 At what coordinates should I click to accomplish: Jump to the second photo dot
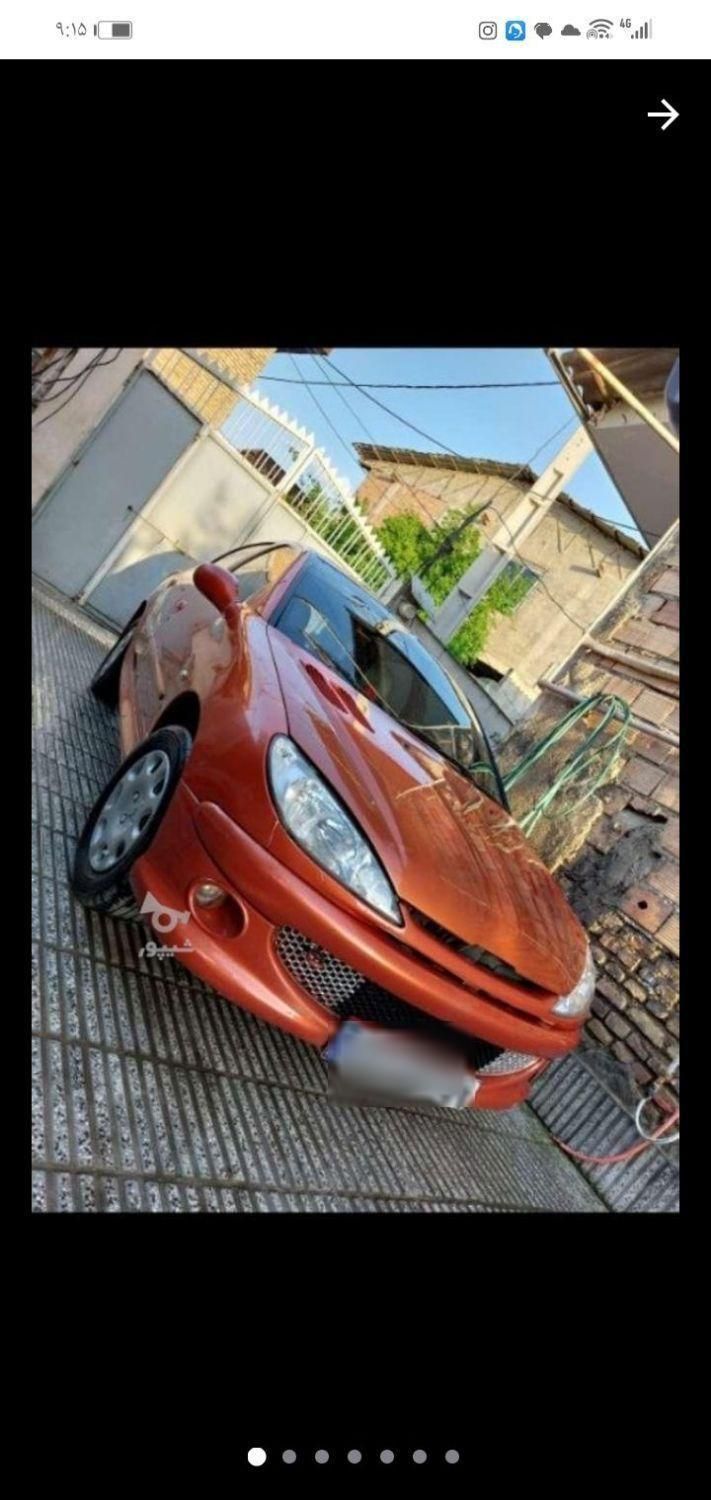289,1457
